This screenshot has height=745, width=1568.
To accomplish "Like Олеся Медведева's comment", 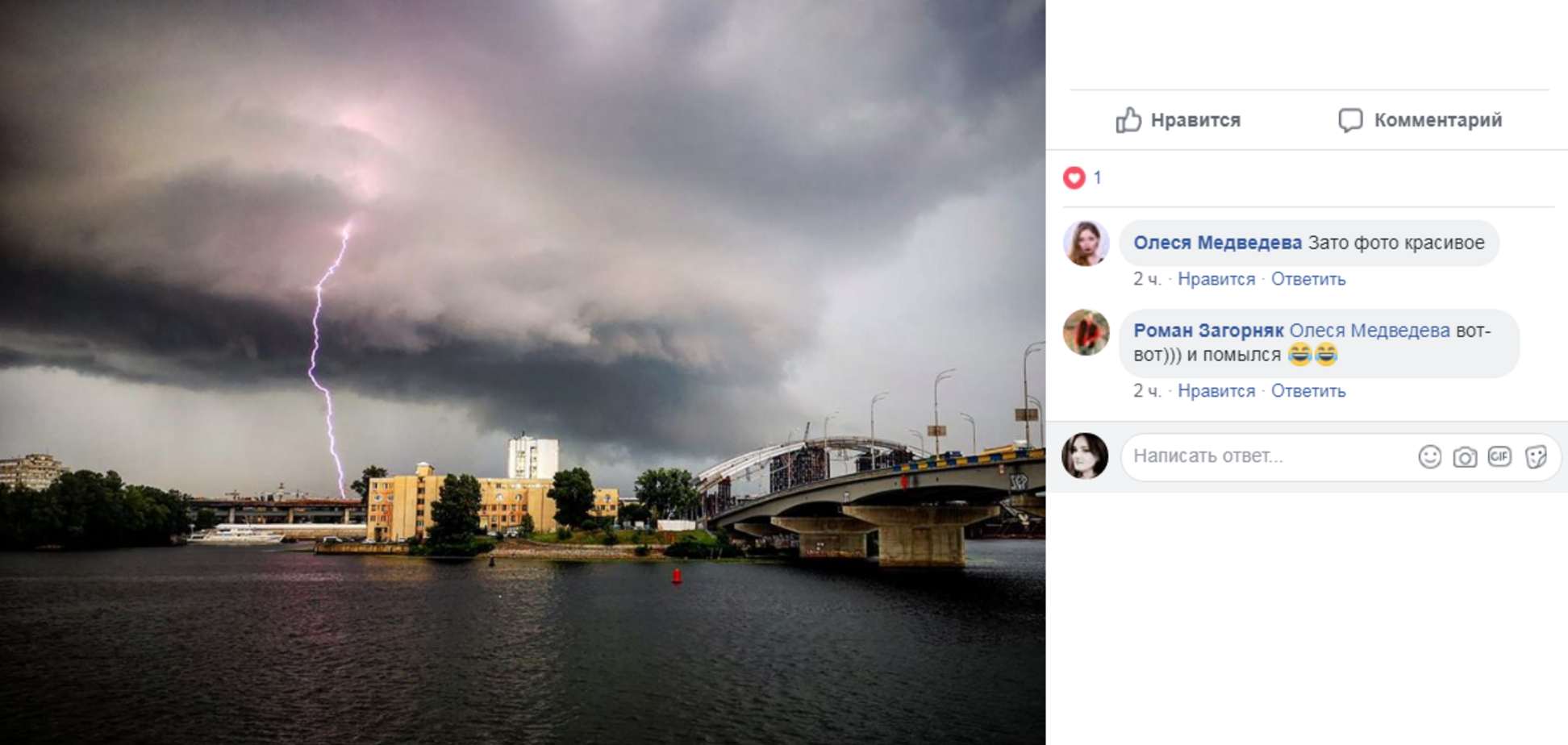I will (1216, 279).
